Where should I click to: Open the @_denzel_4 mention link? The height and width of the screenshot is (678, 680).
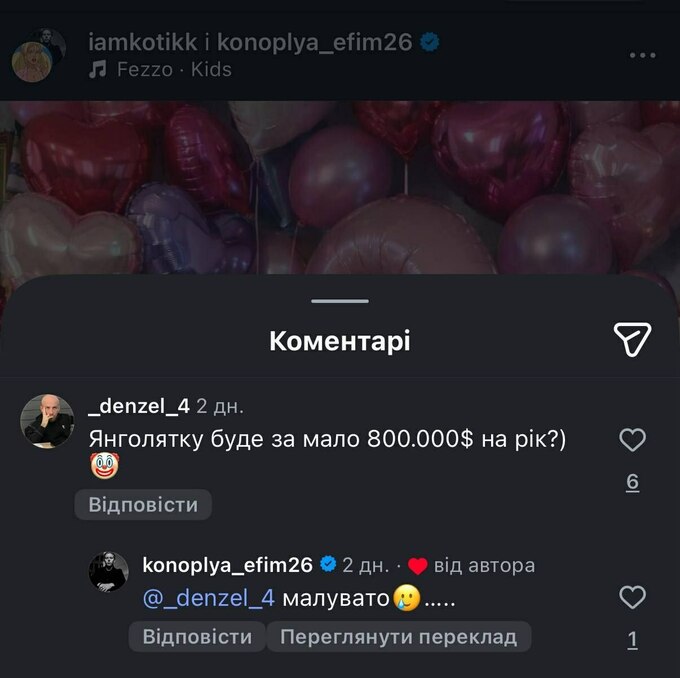(209, 600)
